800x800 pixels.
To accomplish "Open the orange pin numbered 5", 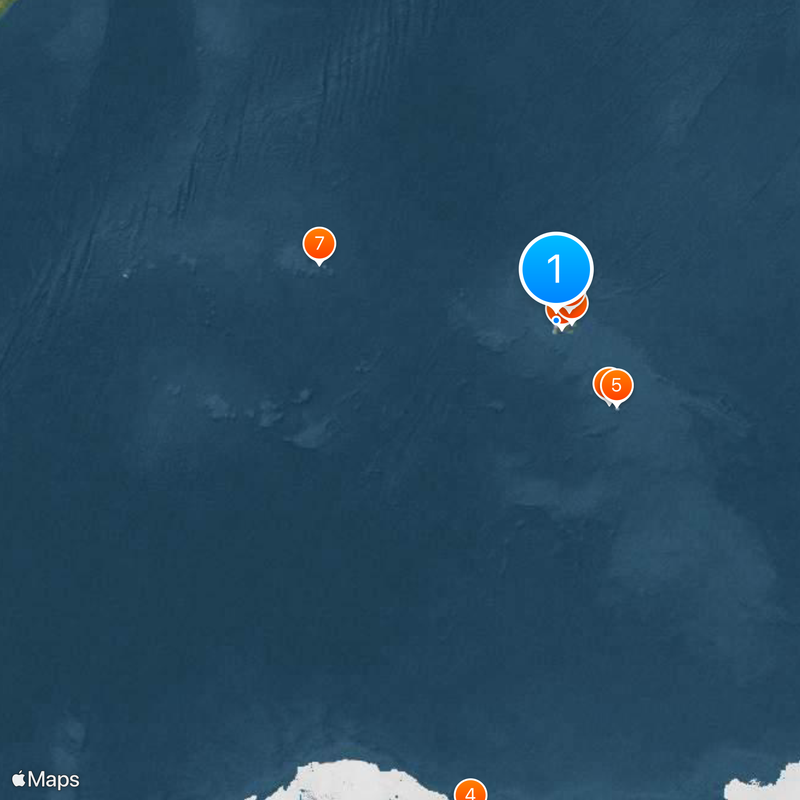I will pyautogui.click(x=617, y=385).
